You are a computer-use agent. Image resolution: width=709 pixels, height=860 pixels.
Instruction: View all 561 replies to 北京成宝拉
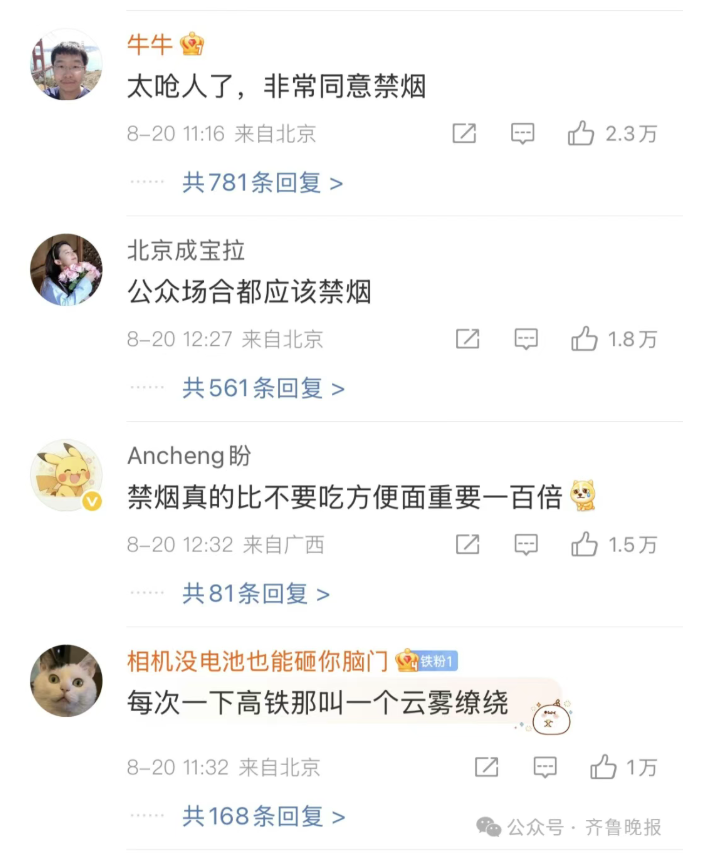coord(263,388)
